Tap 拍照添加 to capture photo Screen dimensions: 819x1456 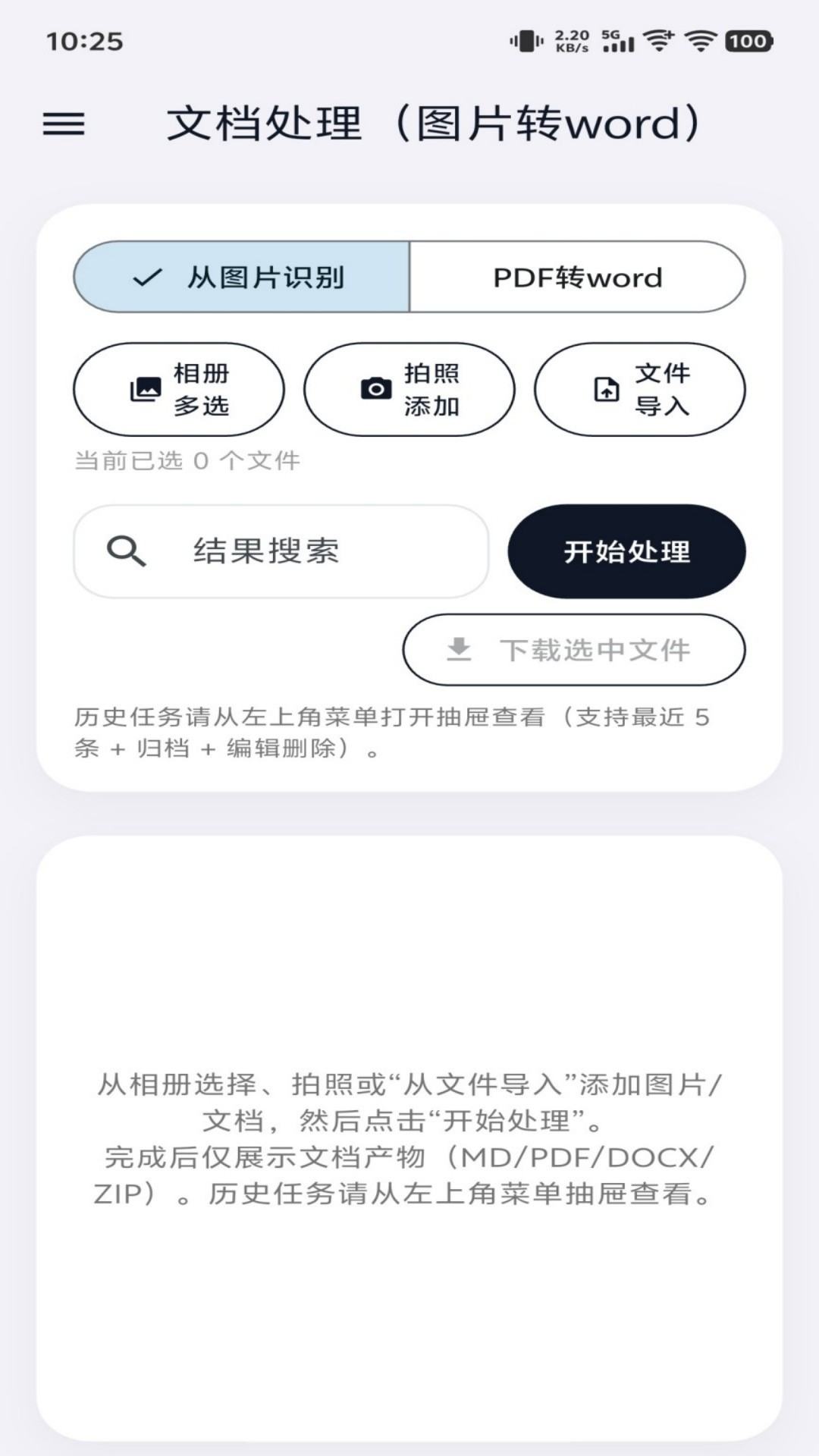(409, 389)
